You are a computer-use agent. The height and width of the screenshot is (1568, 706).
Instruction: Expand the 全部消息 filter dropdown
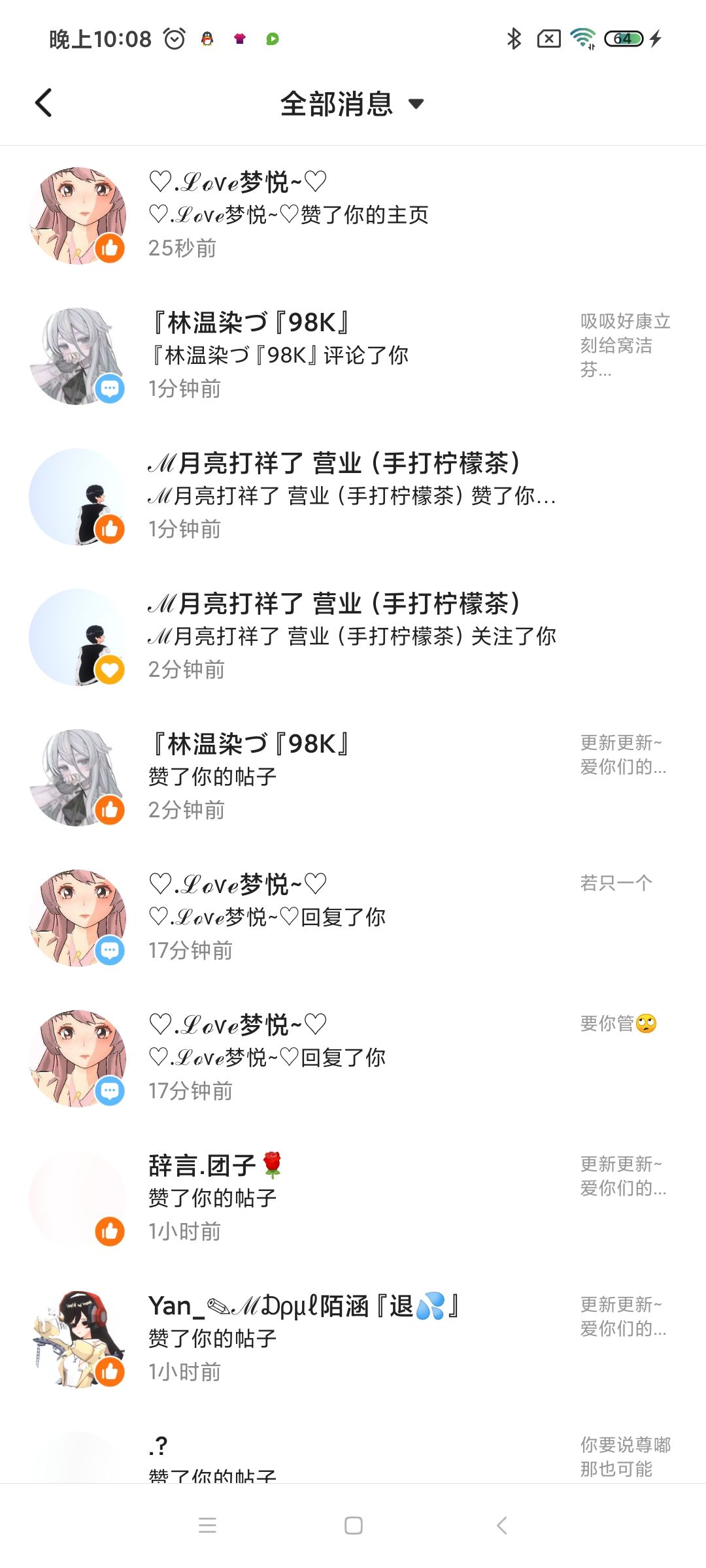352,104
